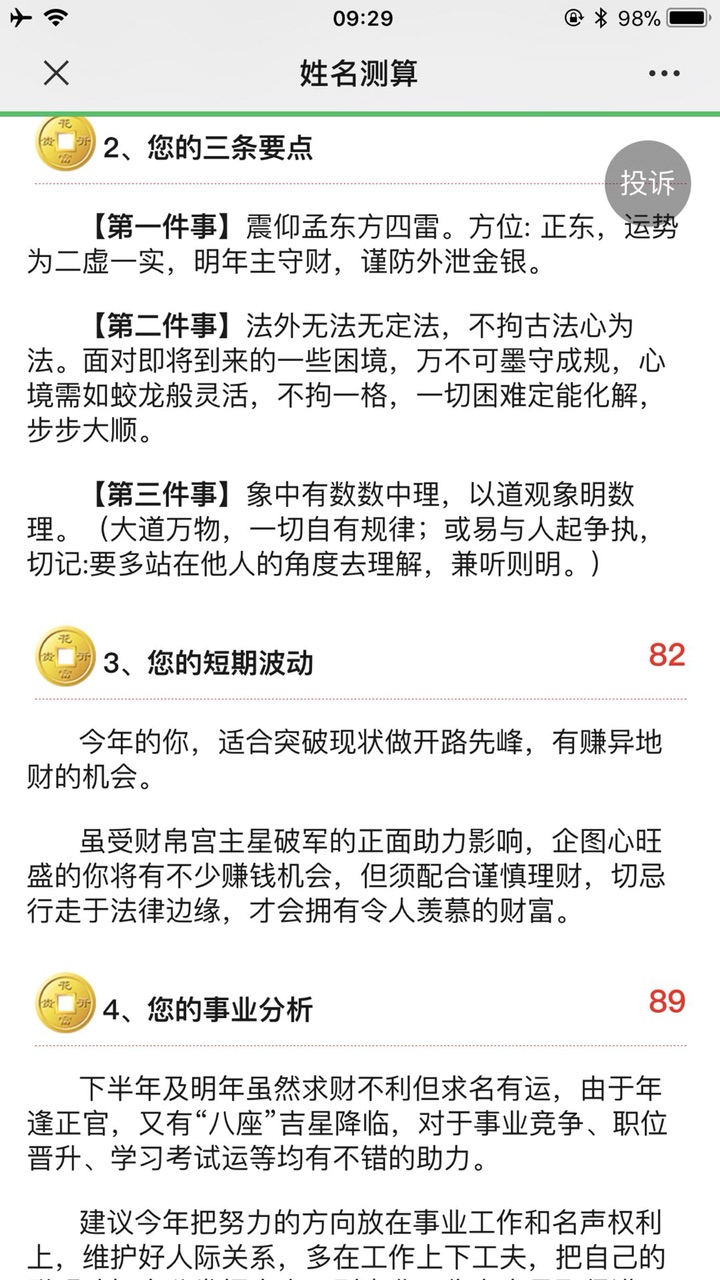Tap the floating 投诉 complaint button
Screen dimensions: 720x1280
click(647, 183)
